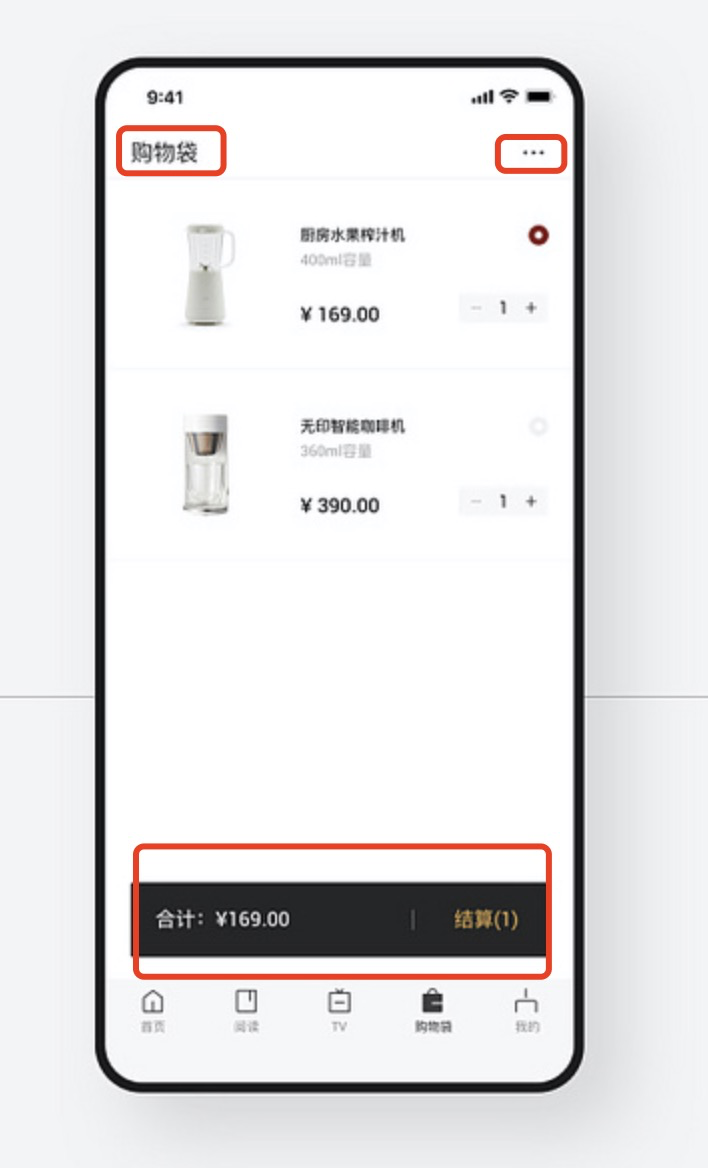
Task: Decrease quantity of 无印智能咖啡机
Action: coord(476,501)
